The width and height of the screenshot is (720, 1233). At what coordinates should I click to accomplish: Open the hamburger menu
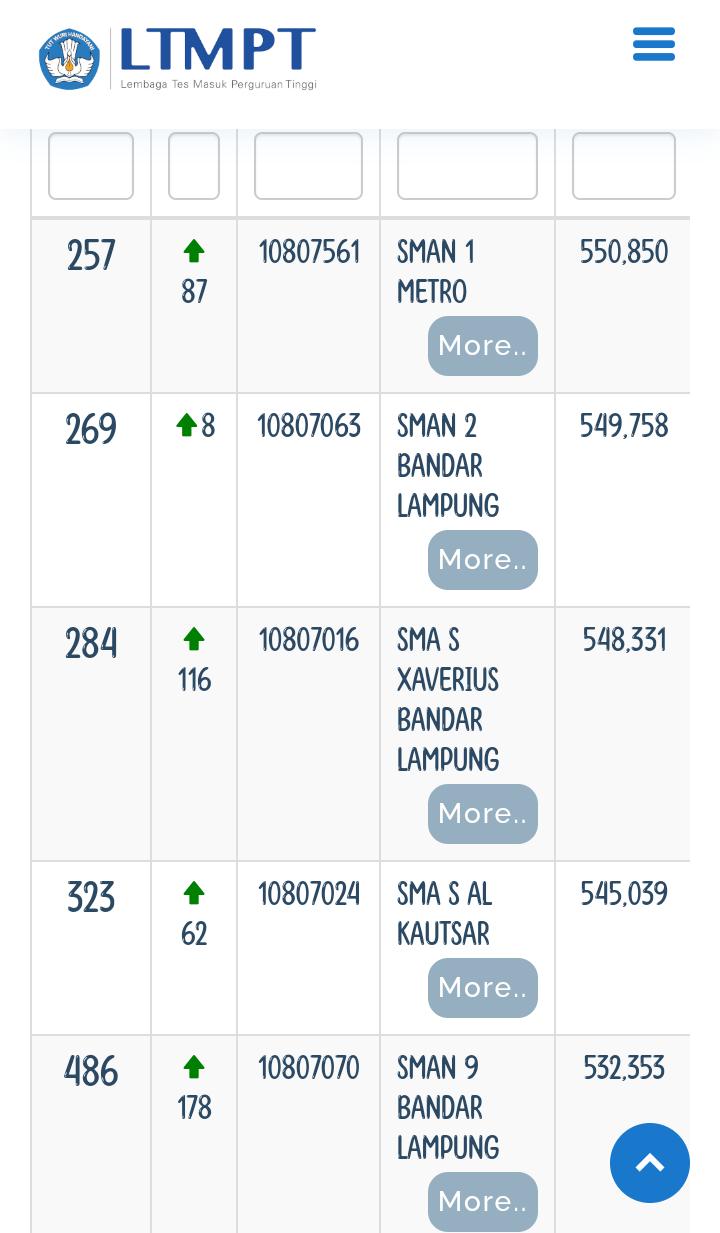click(x=654, y=44)
